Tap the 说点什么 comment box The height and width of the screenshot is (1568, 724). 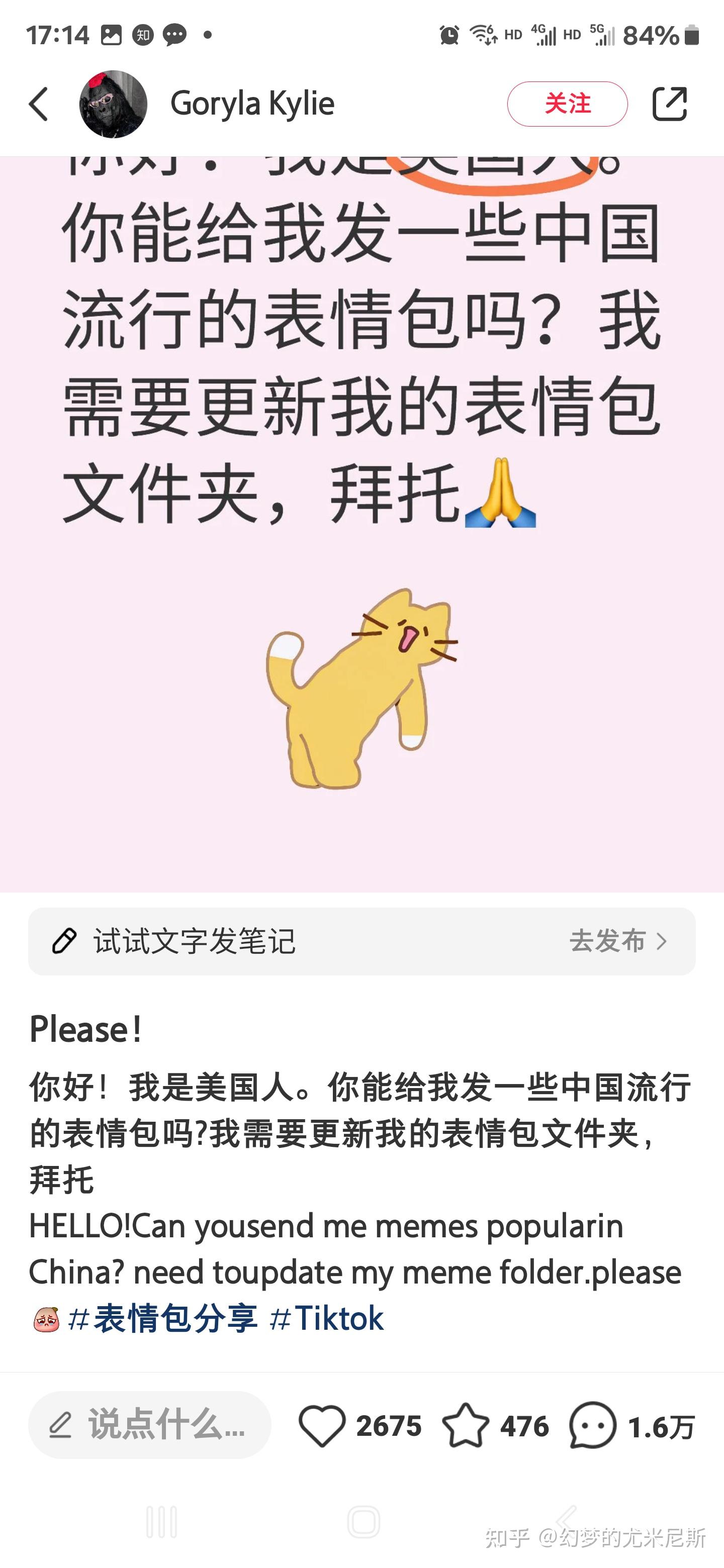(x=150, y=1425)
